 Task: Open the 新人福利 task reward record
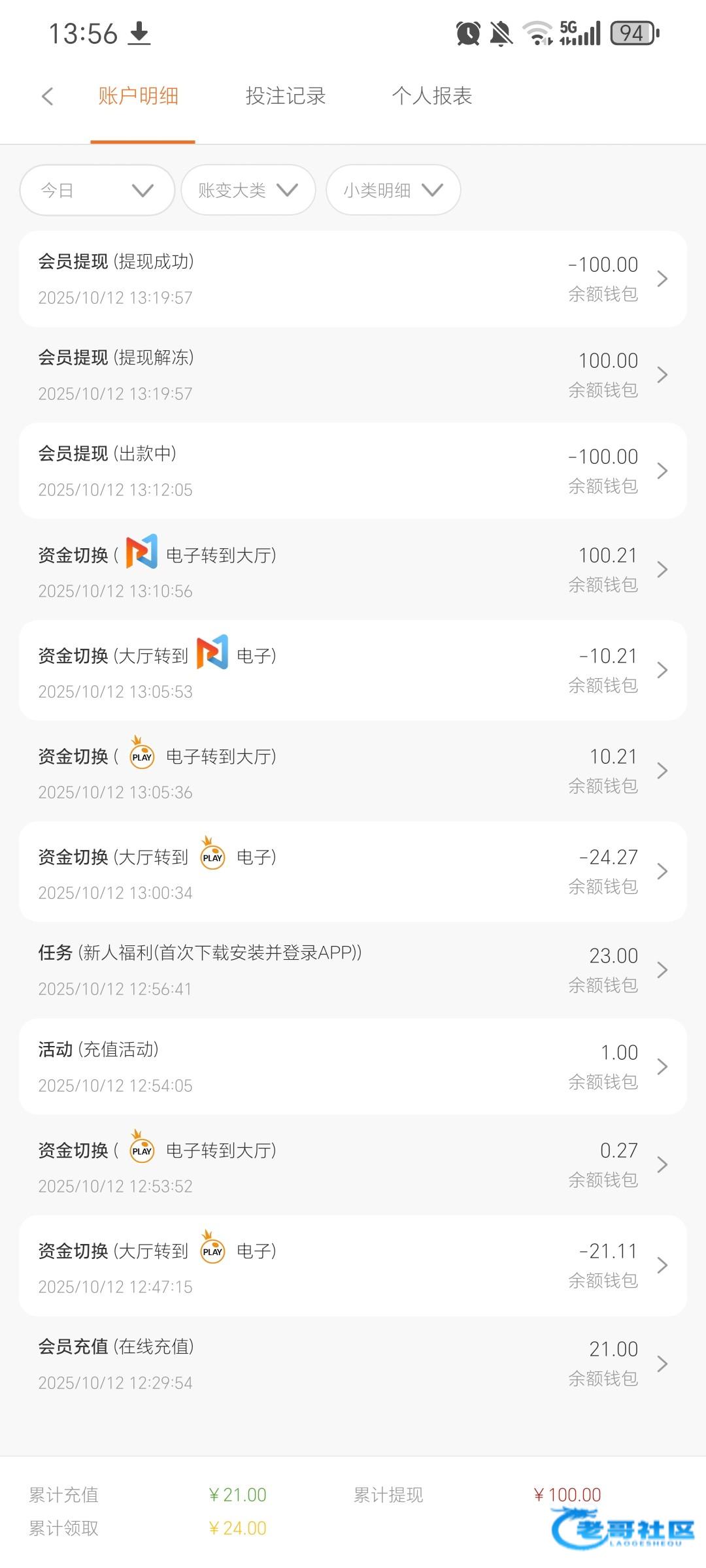pos(353,970)
